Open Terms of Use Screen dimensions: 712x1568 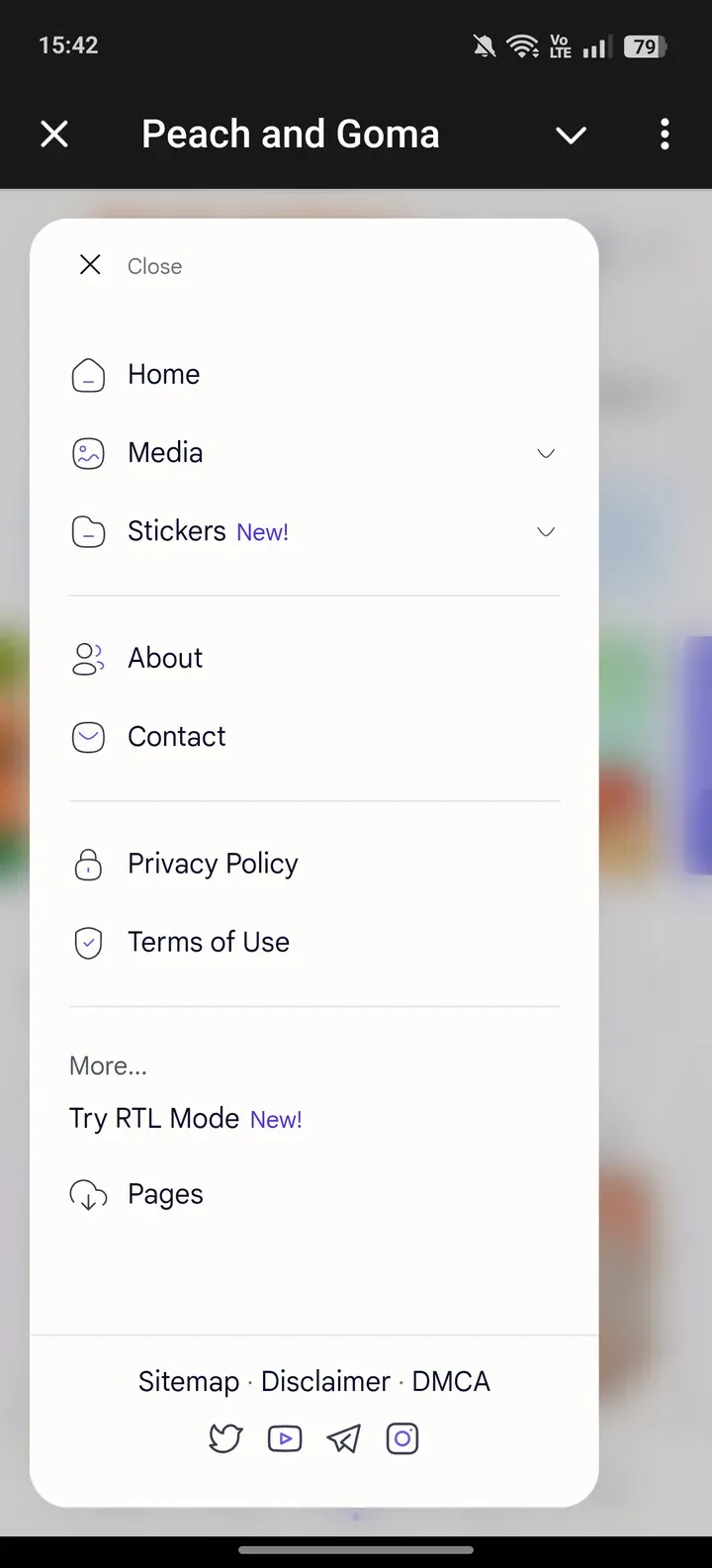[208, 943]
